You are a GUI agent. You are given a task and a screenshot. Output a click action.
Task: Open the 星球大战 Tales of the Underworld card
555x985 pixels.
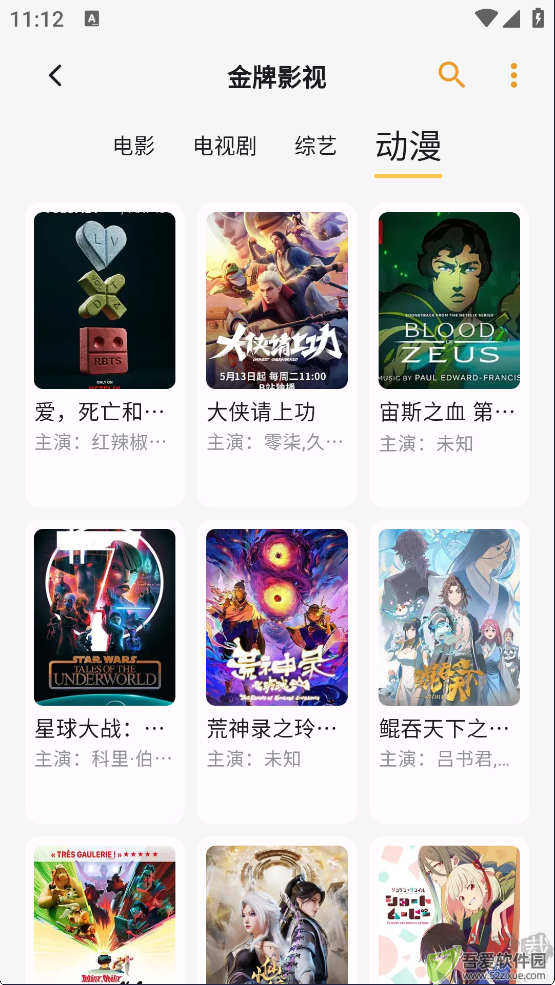click(x=105, y=672)
